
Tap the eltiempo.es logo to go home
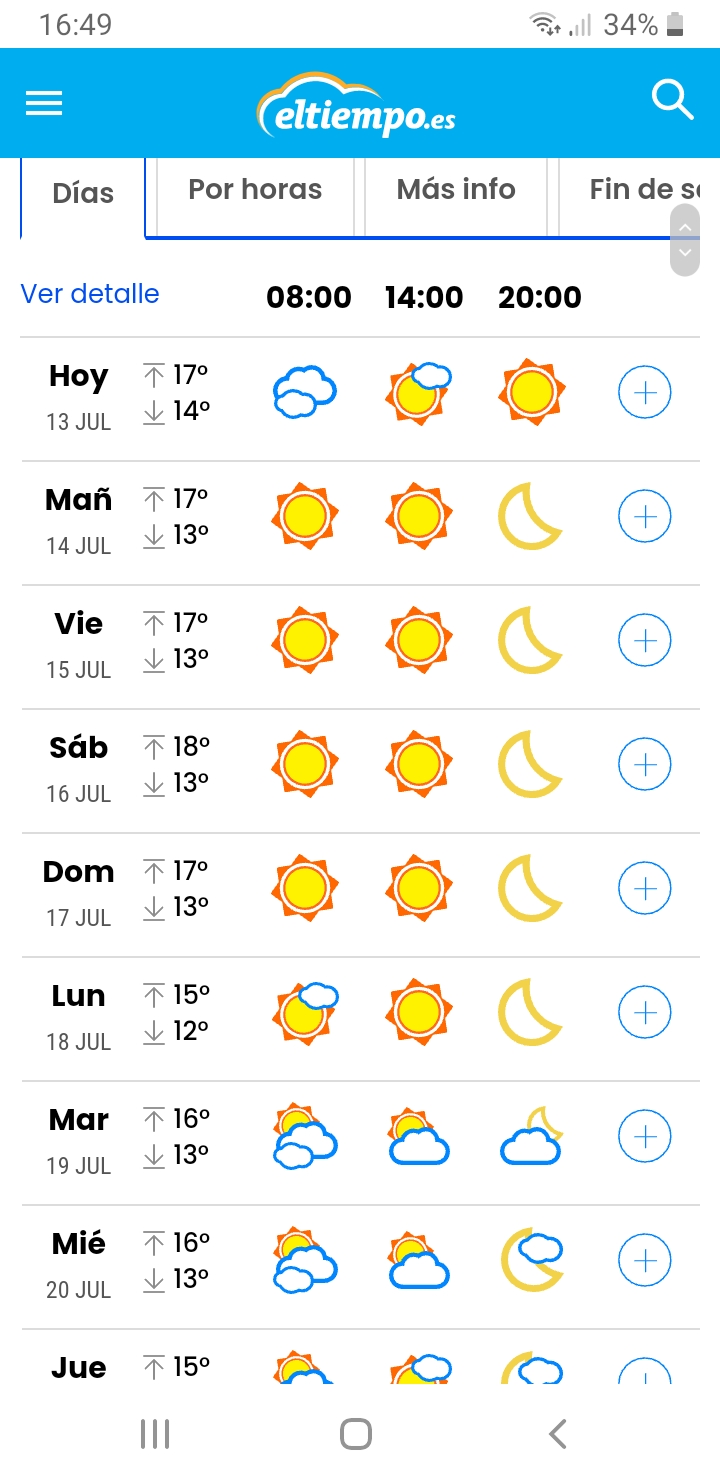(358, 106)
